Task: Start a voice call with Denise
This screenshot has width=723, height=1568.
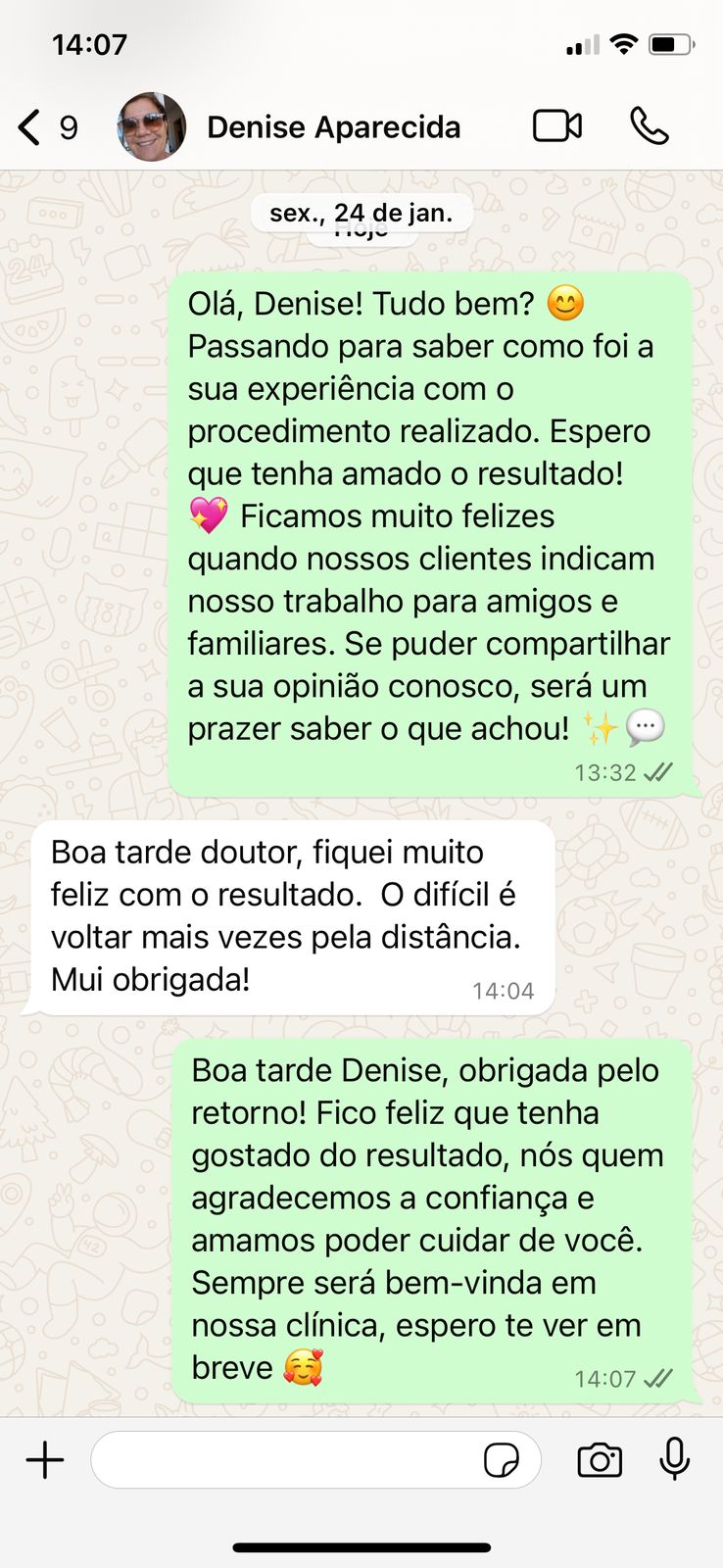Action: 649,126
